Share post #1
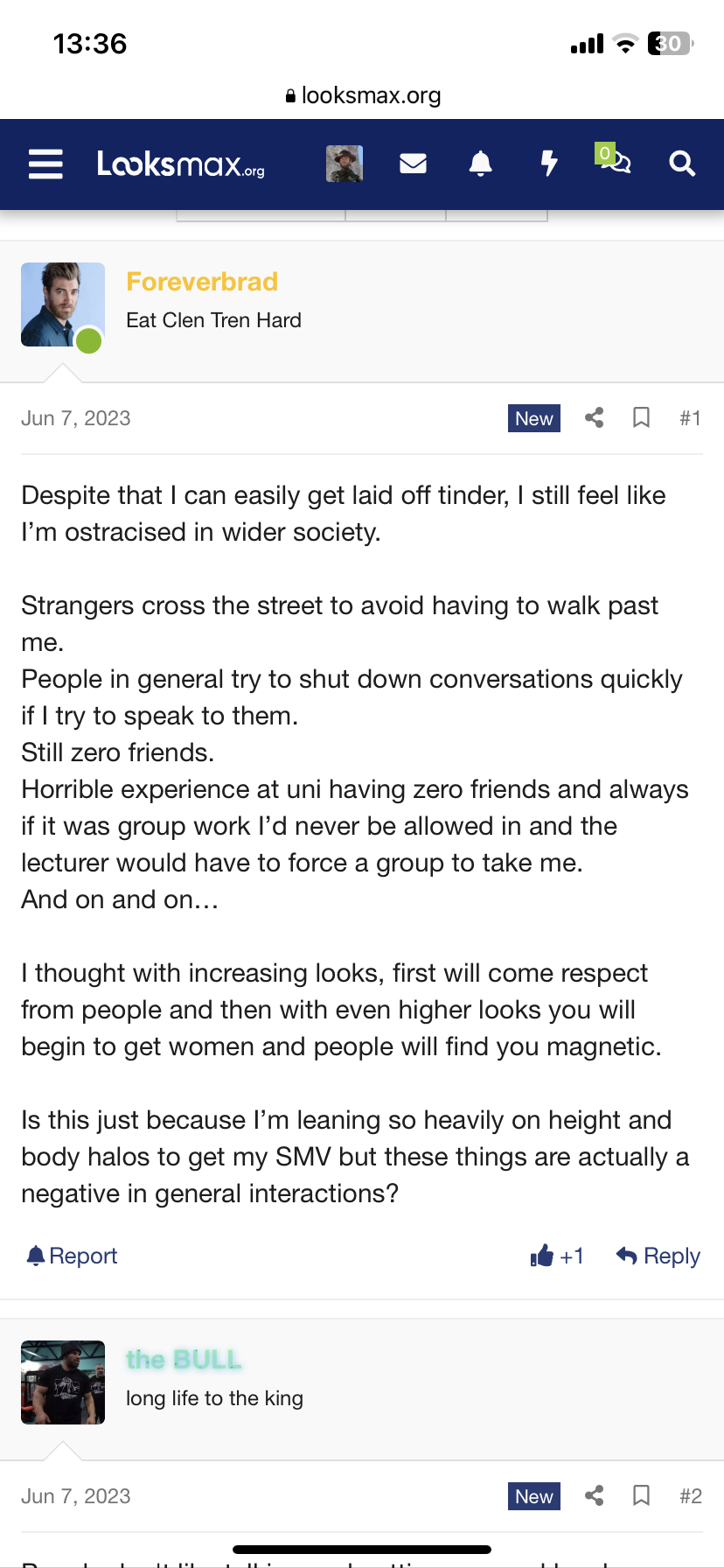Image resolution: width=724 pixels, height=1568 pixels. point(595,418)
